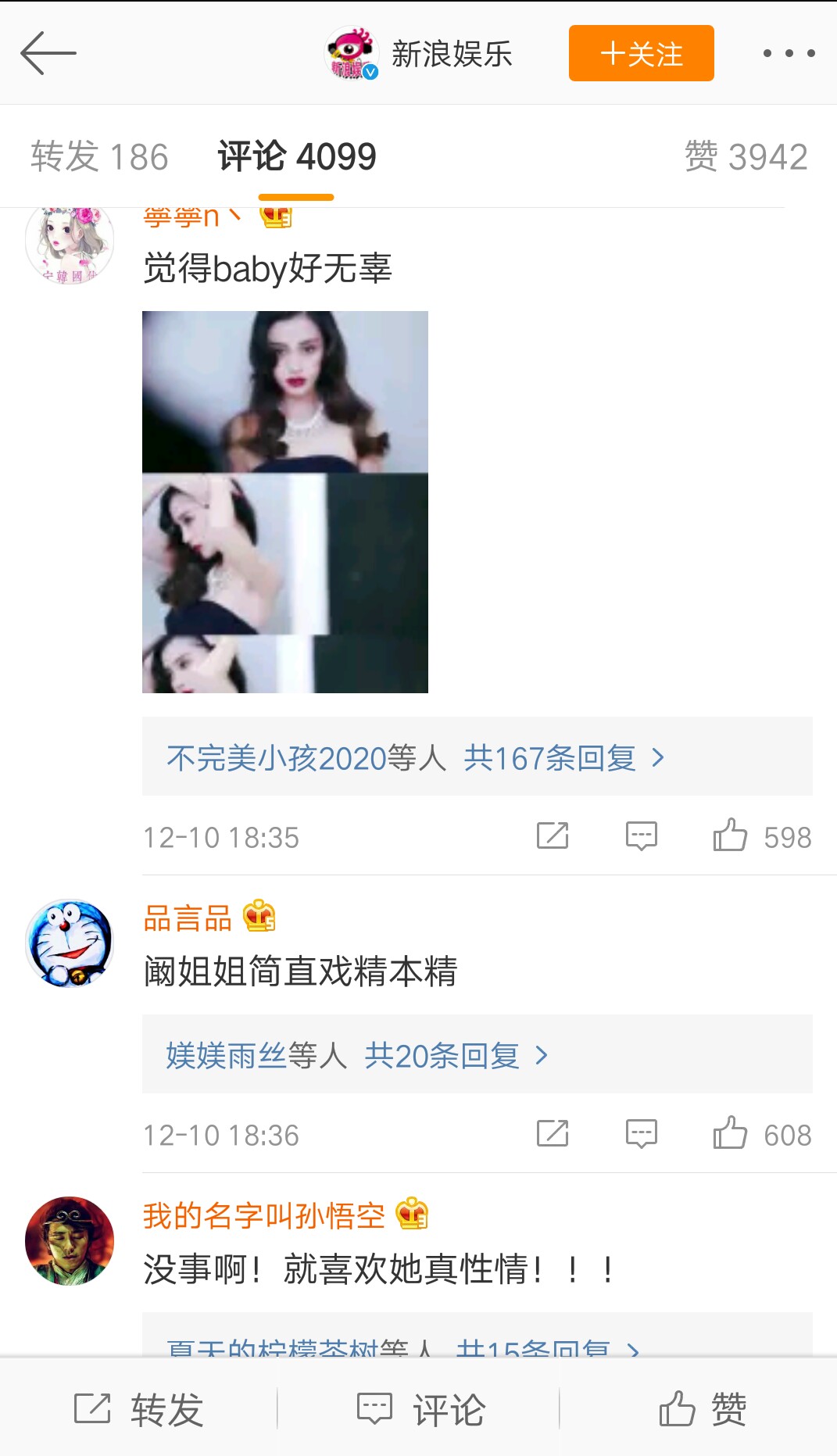Open 品言品's profile name

click(188, 918)
